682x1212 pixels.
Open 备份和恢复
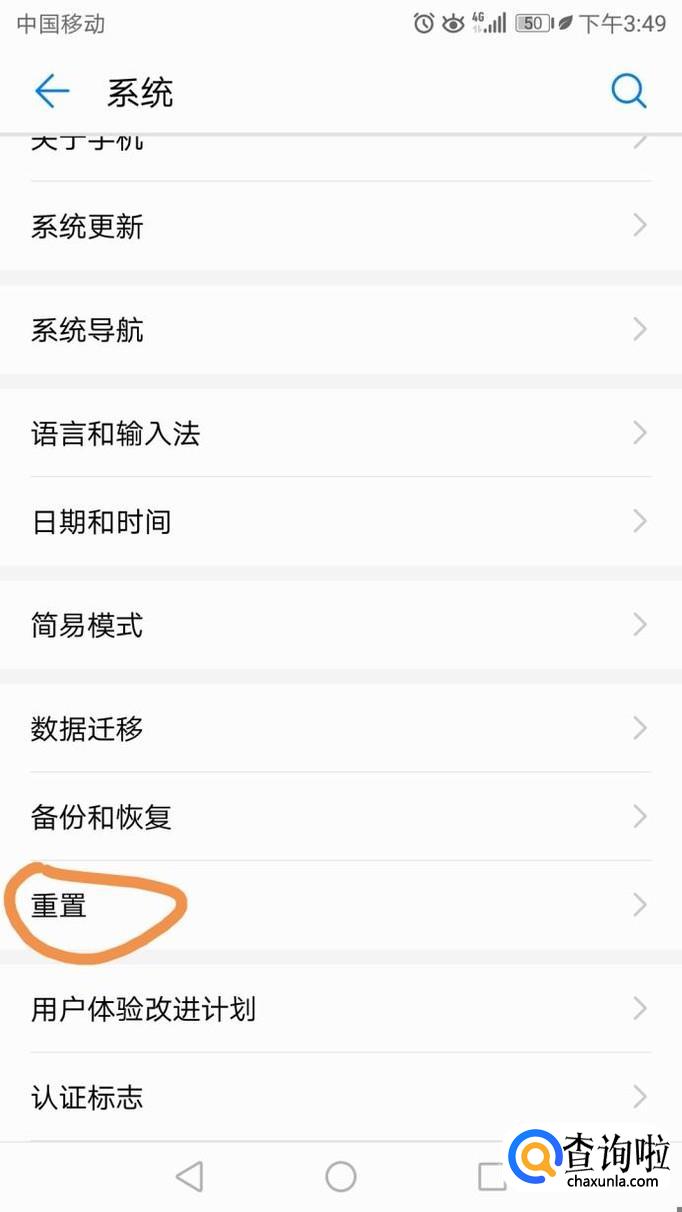click(341, 816)
